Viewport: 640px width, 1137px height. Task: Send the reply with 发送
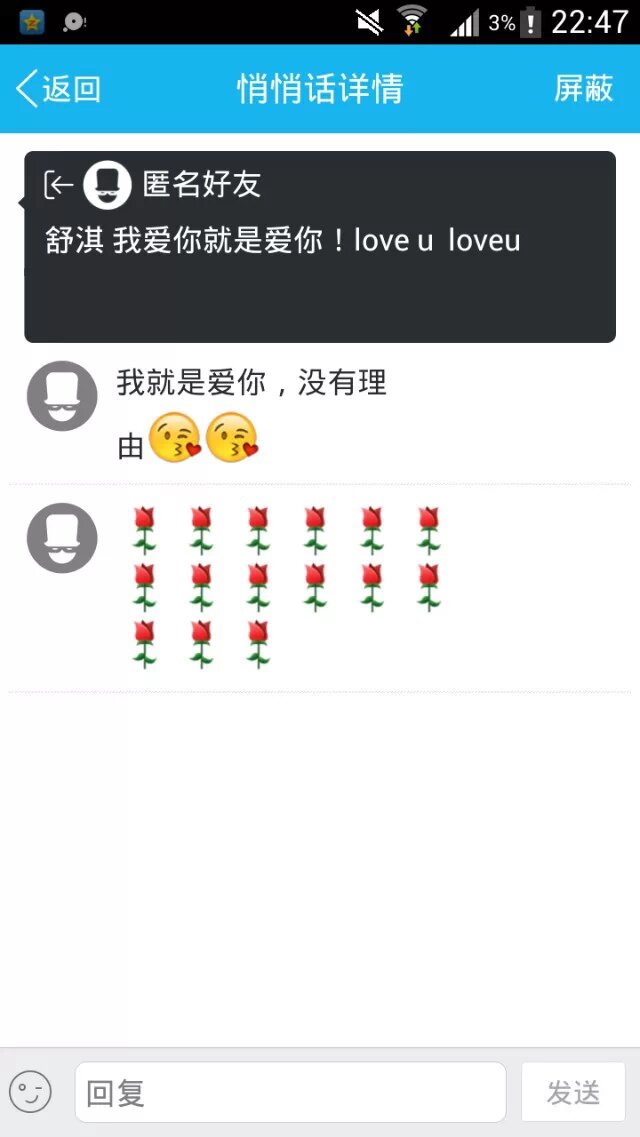tap(573, 1092)
